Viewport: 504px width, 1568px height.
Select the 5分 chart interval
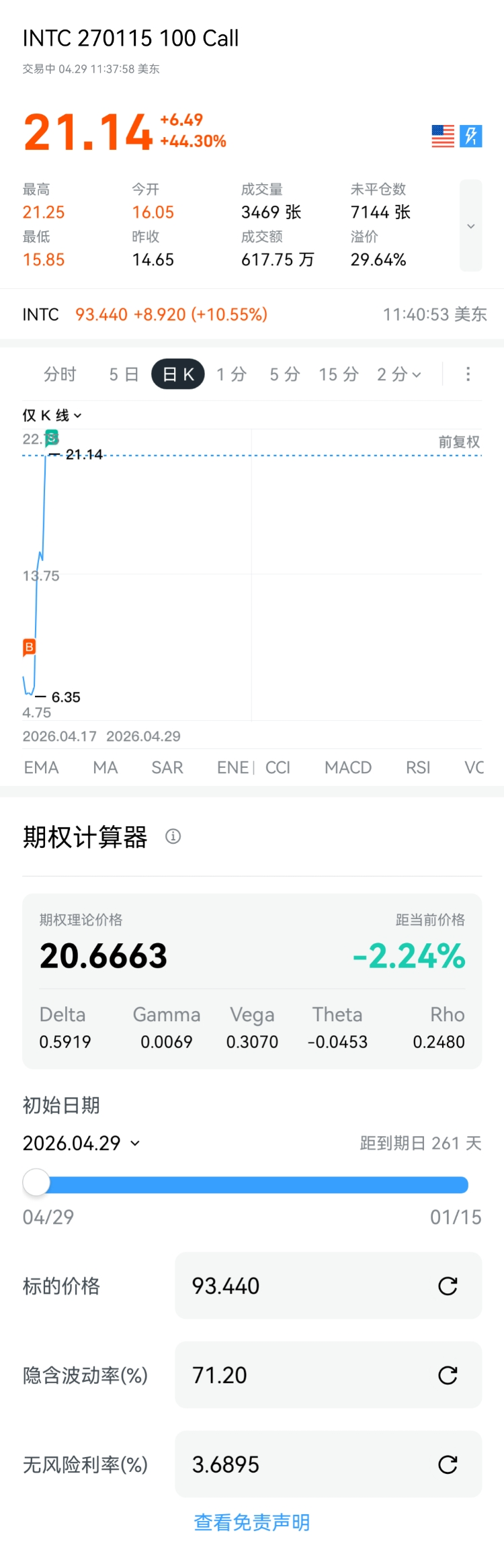coord(285,374)
